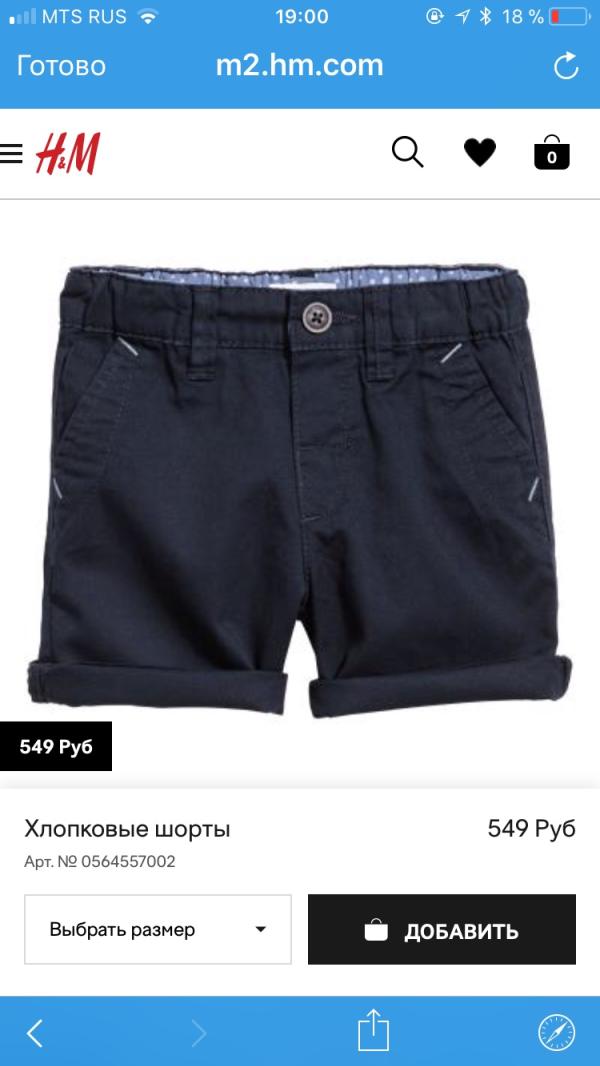
Task: Open the H&M hamburger menu
Action: (12, 154)
